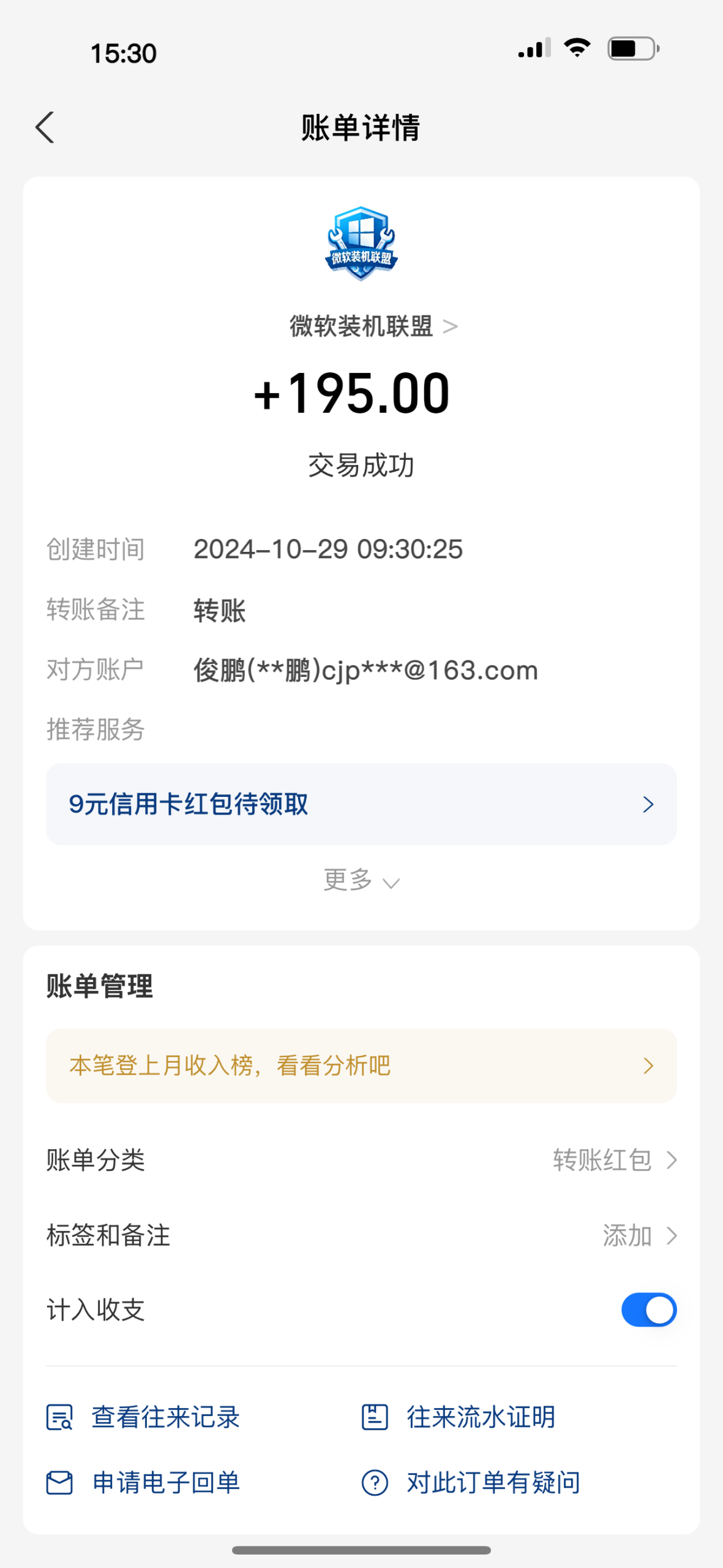Tap the 往来流水证明 statement icon
Screen dimensions: 723x1568
375,1417
